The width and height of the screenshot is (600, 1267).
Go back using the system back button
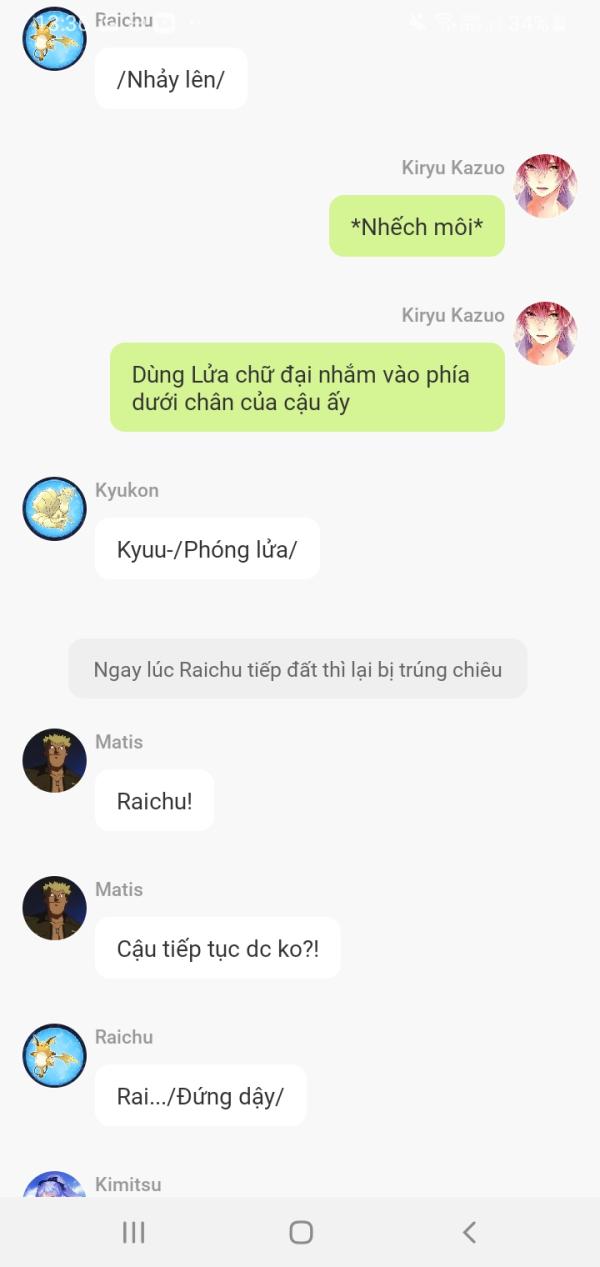[x=468, y=1232]
